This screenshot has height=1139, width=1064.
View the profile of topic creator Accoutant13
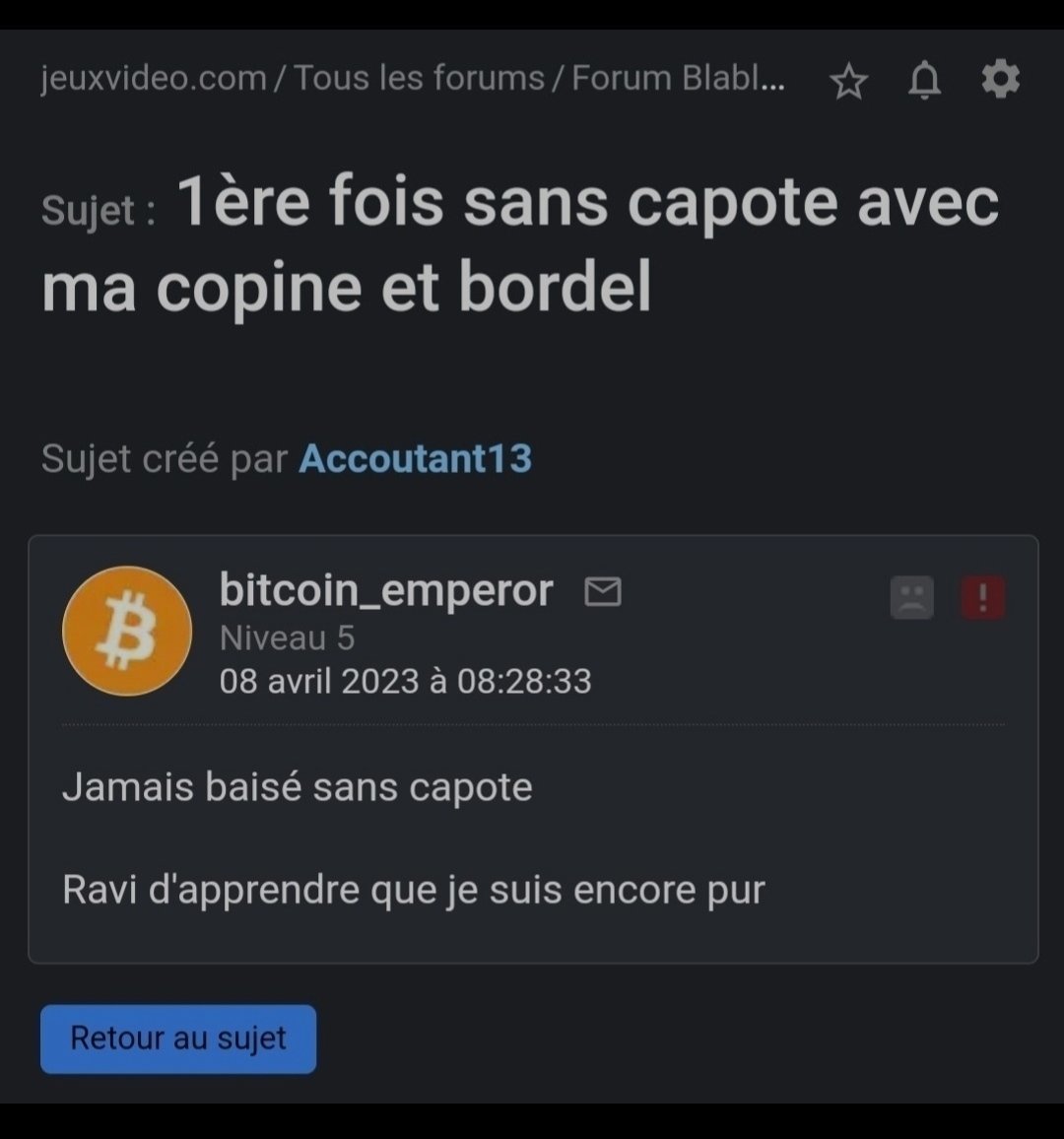coord(415,458)
